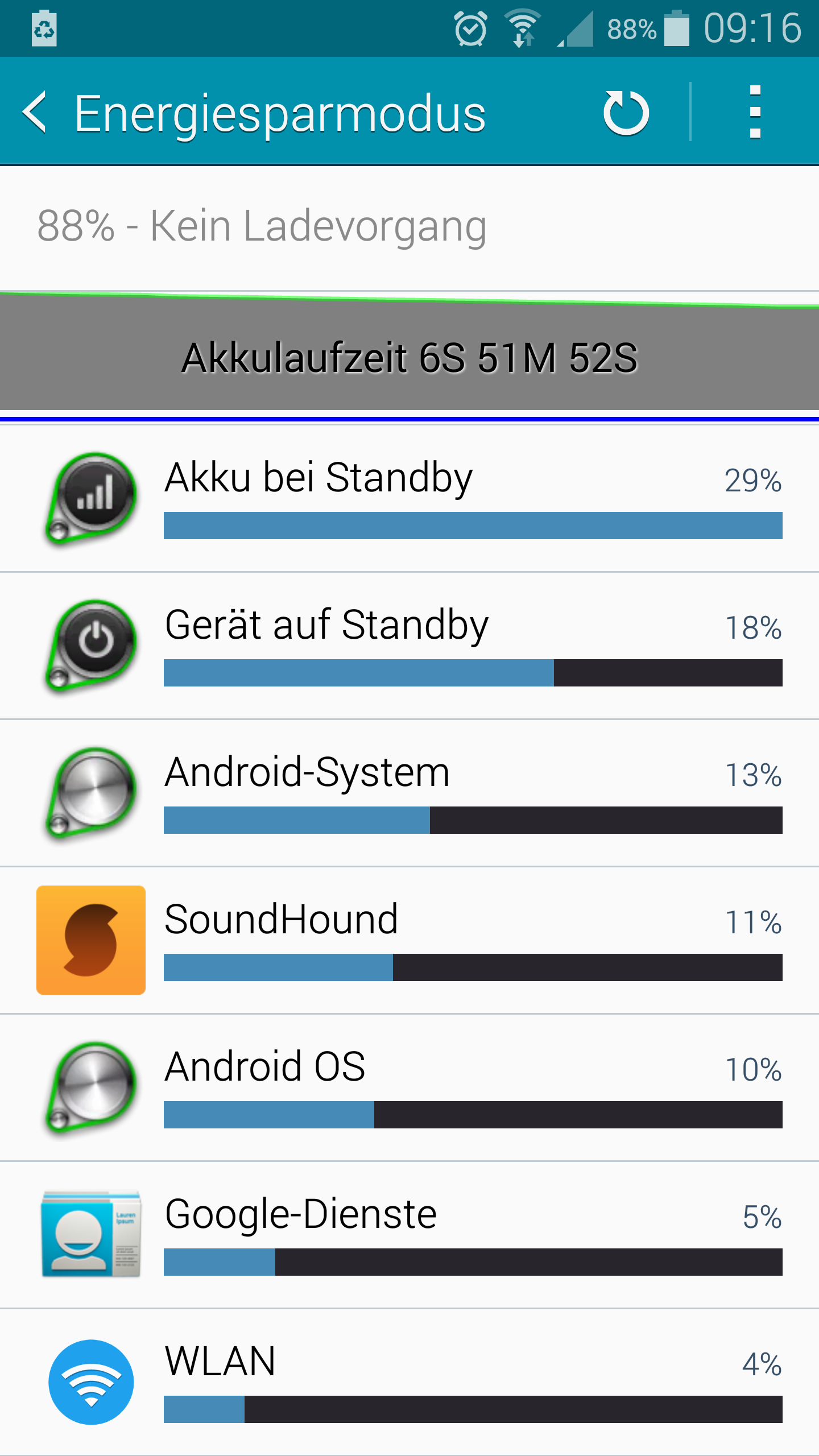Select the Android OS entry
Viewport: 819px width, 1456px height.
click(409, 1088)
